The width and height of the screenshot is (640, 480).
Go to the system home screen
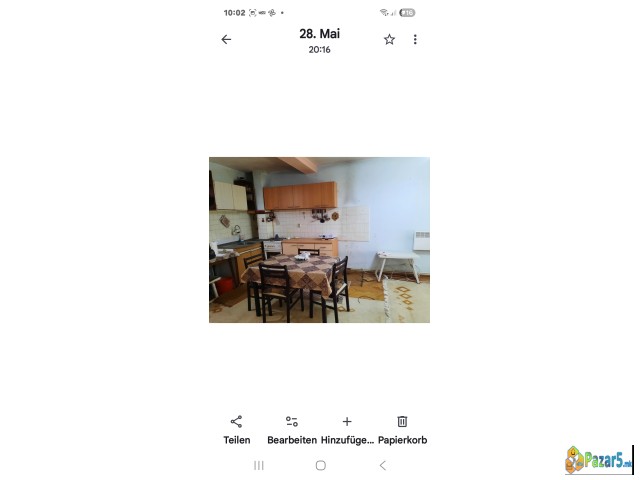coord(320,465)
